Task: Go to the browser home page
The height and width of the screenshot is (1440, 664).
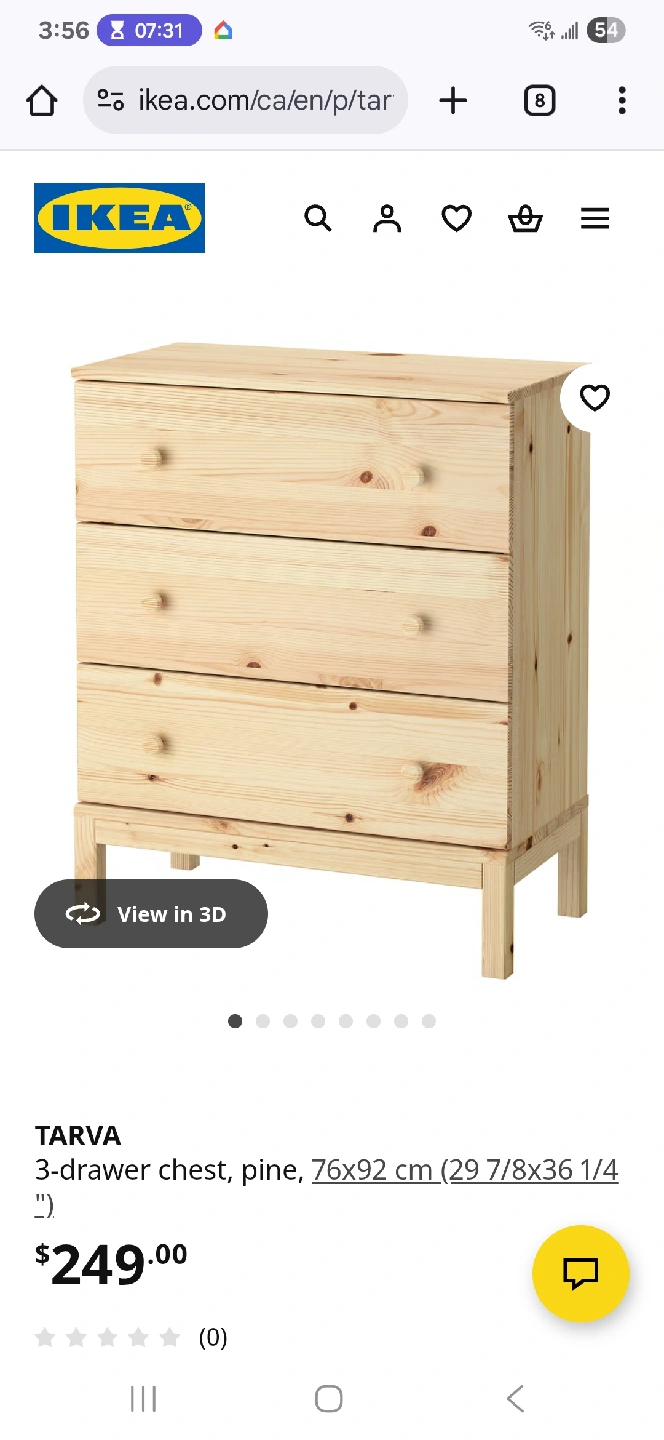Action: tap(42, 100)
